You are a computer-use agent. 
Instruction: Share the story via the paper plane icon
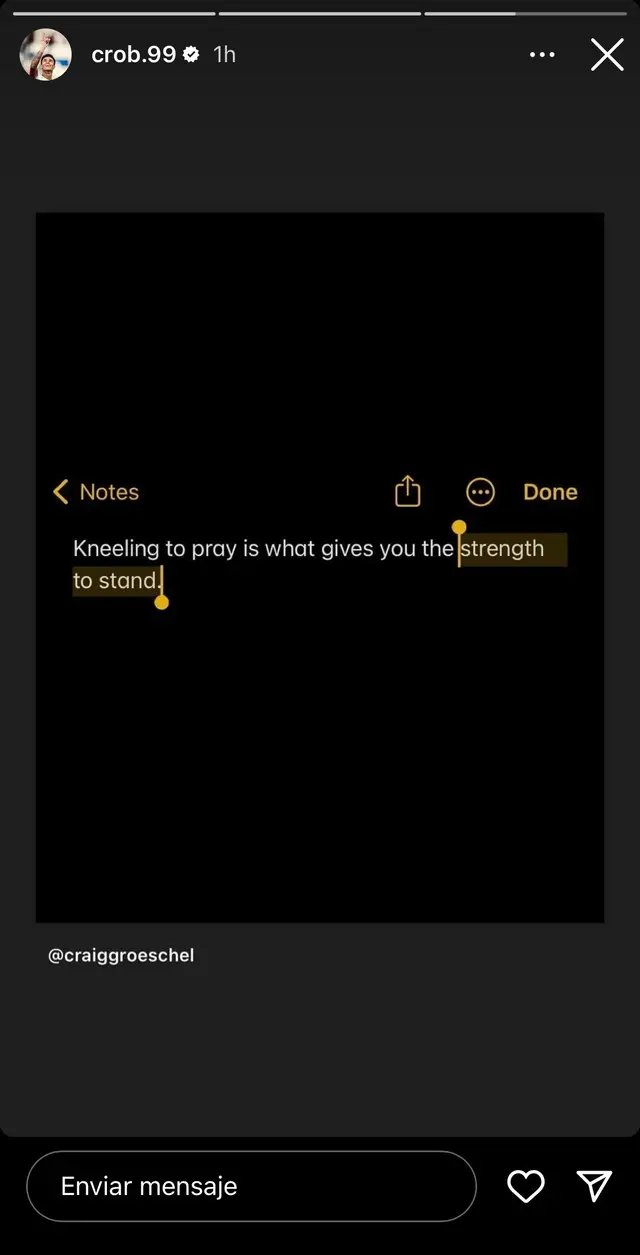(595, 1186)
